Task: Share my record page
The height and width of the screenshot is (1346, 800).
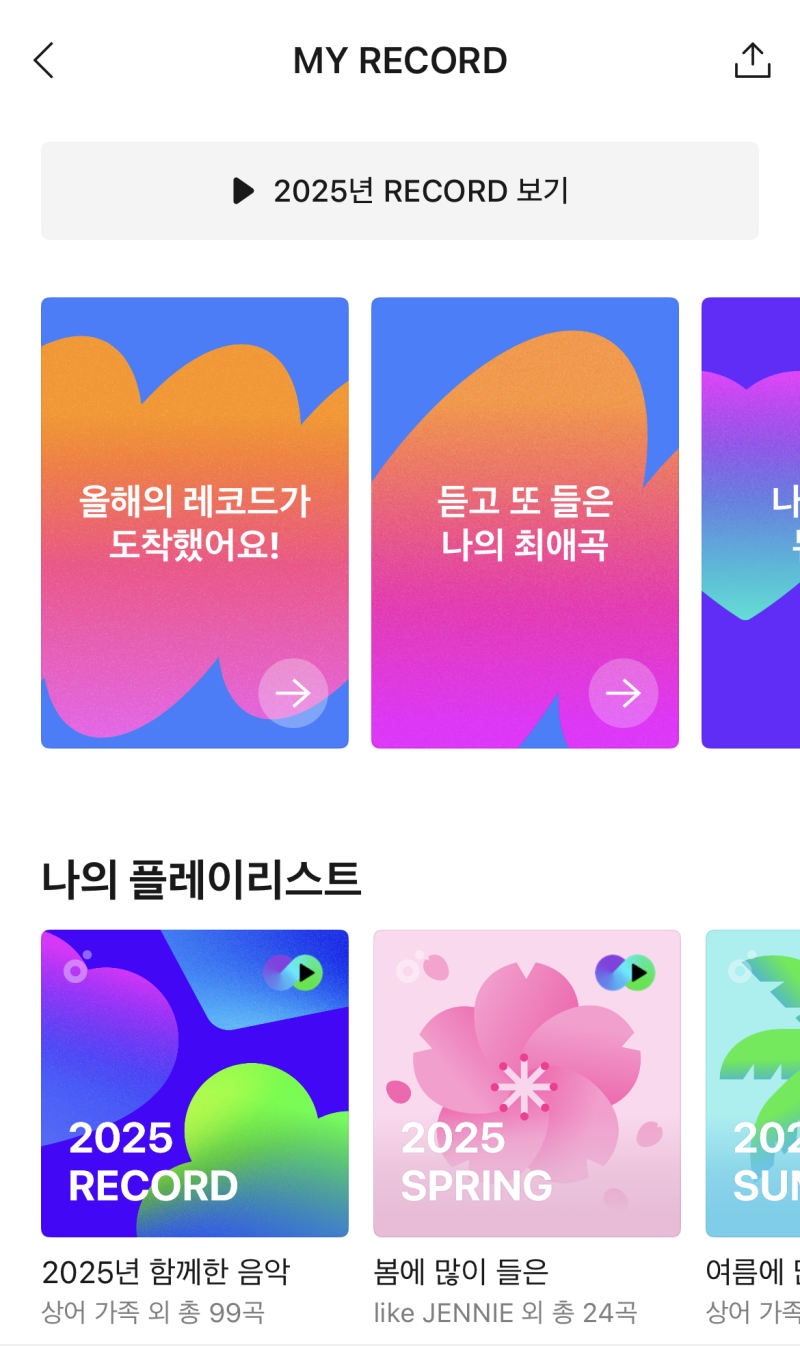Action: tap(752, 61)
